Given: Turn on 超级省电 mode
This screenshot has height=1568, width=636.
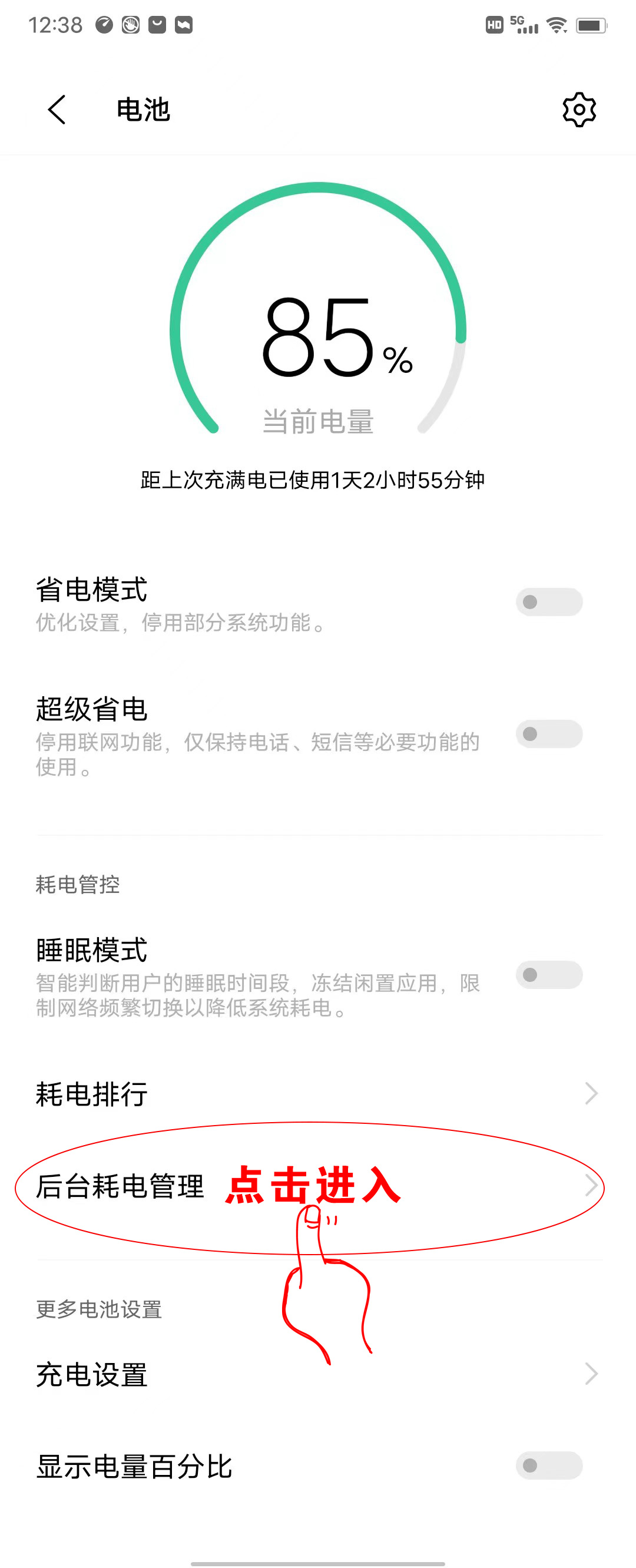Looking at the screenshot, I should tap(548, 734).
